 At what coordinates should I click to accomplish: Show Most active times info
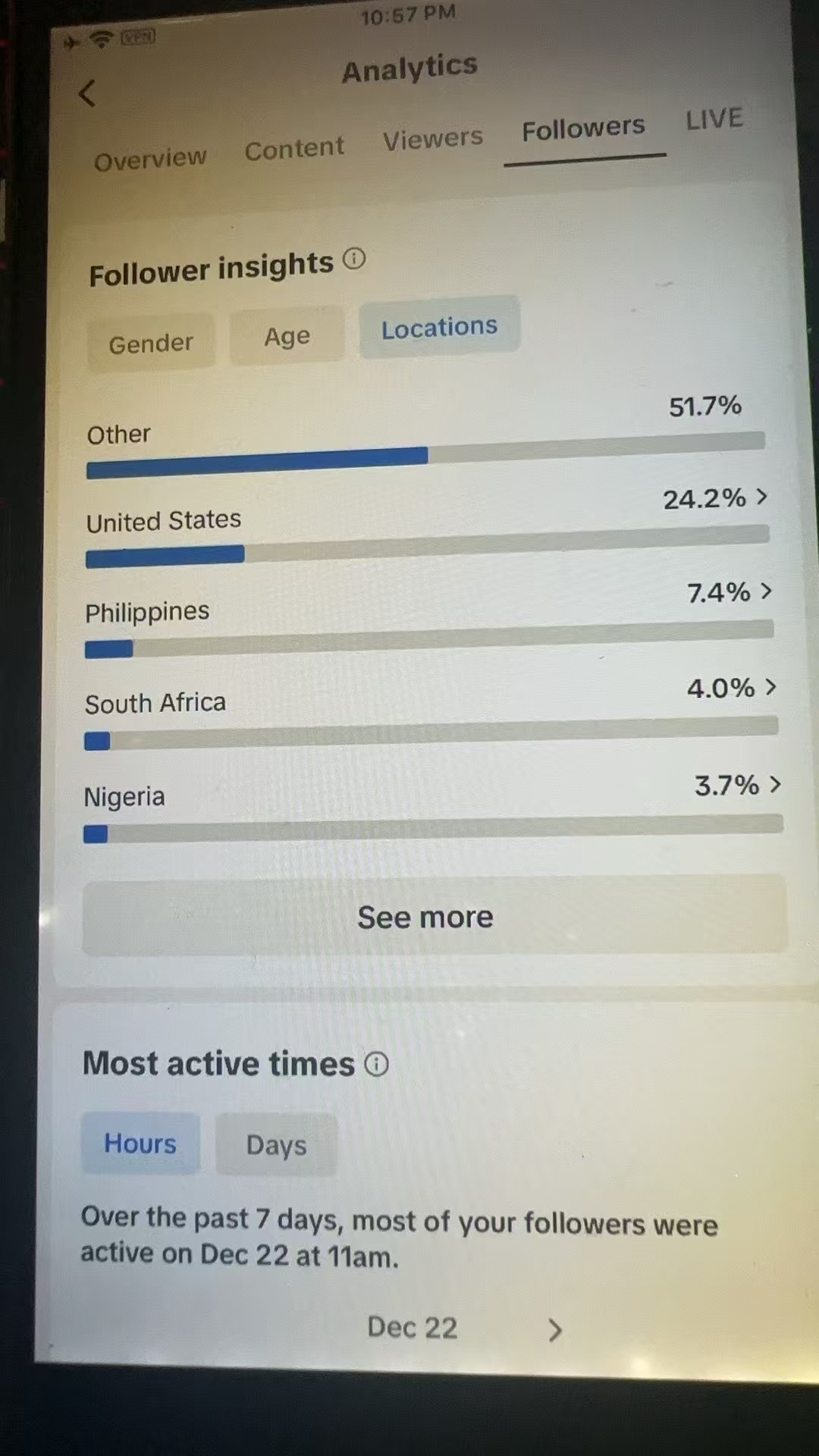tap(376, 1065)
